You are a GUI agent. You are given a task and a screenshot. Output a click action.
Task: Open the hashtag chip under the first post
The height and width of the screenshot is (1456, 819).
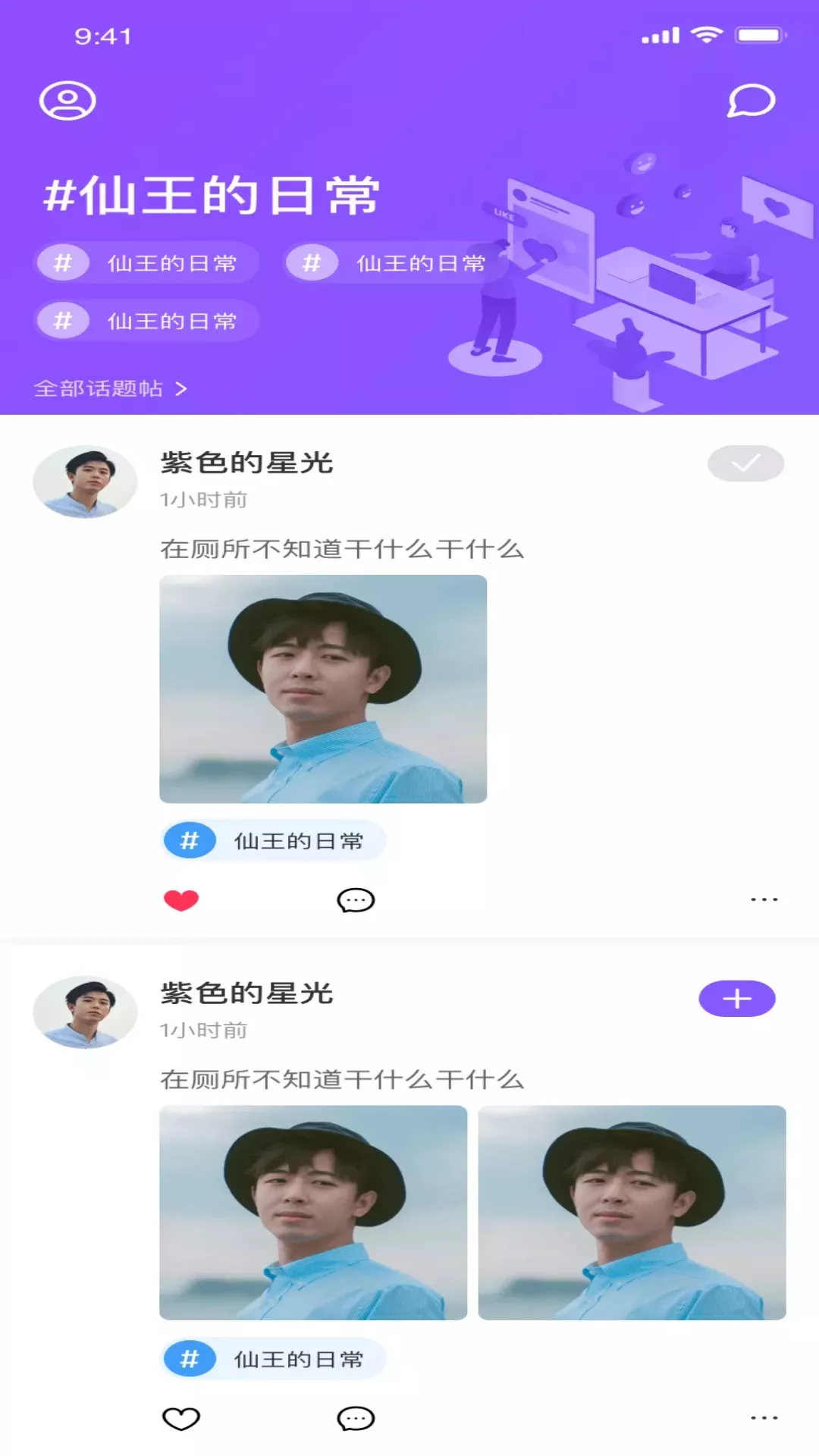tap(274, 841)
